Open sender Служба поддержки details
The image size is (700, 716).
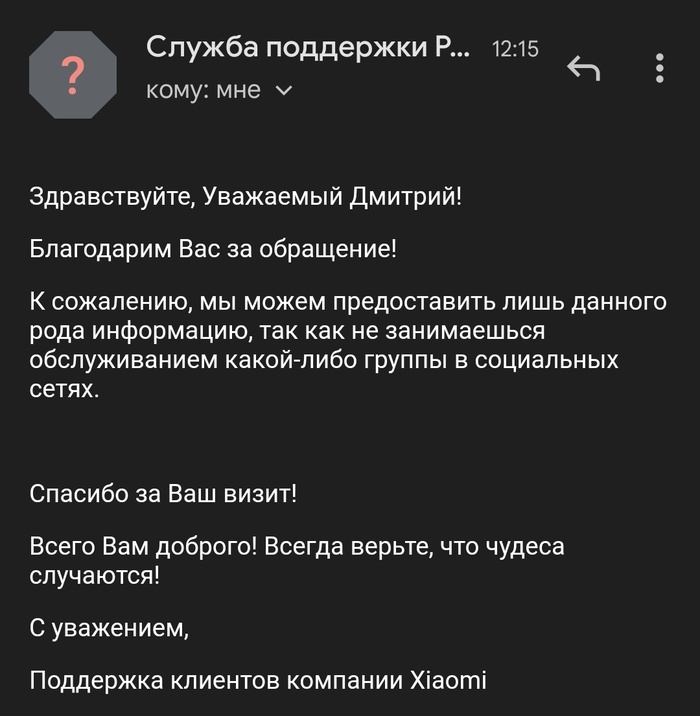tap(306, 47)
